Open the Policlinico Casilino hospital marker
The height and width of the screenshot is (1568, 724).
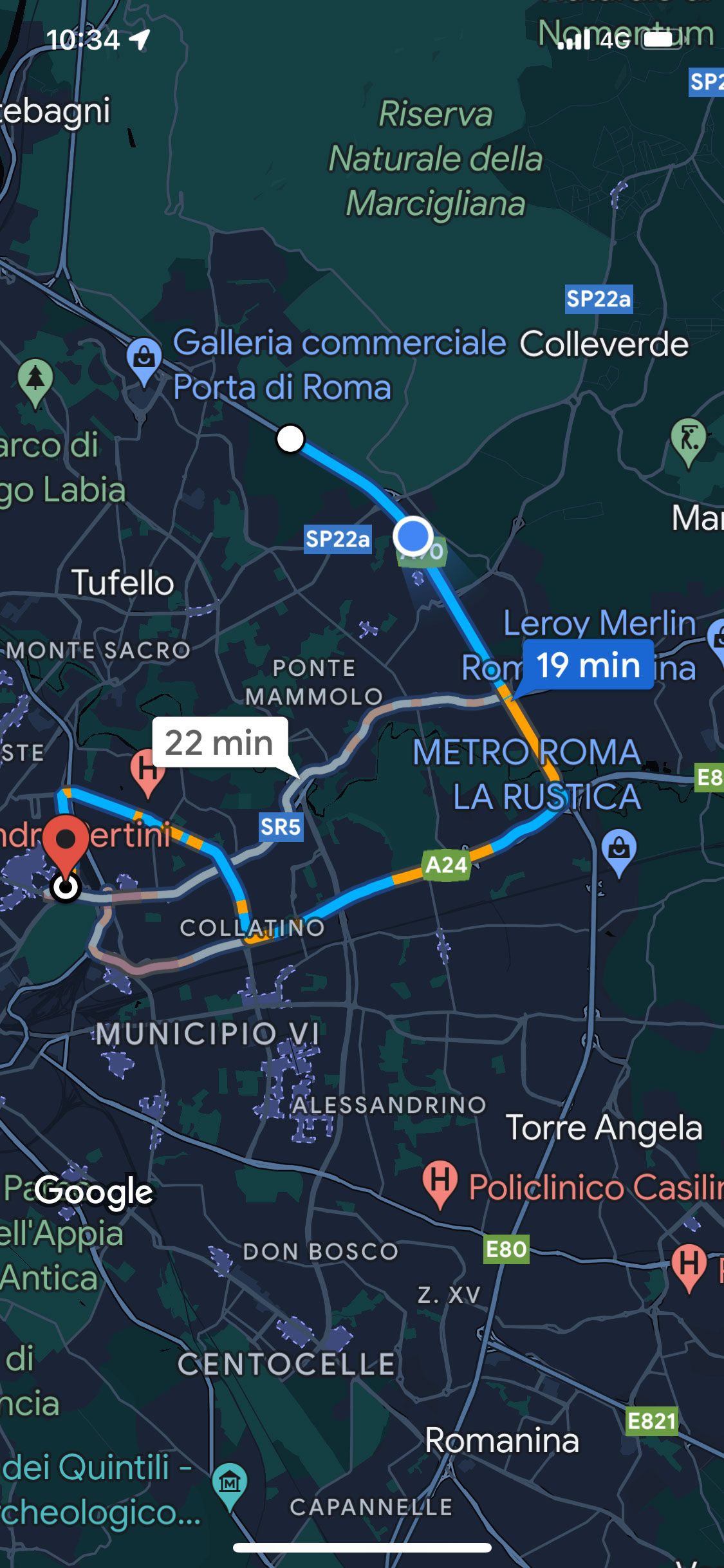440,1182
